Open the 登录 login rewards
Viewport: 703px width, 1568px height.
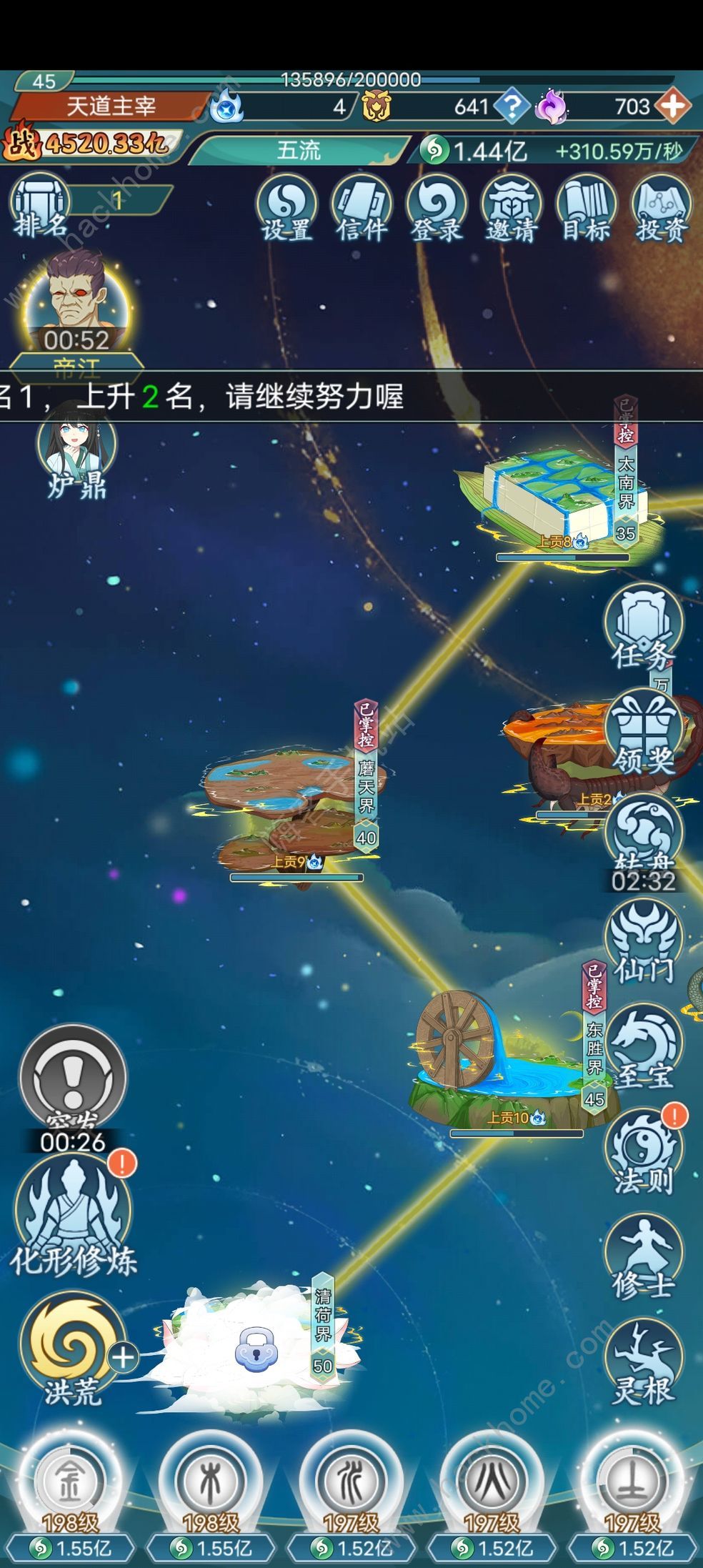437,208
